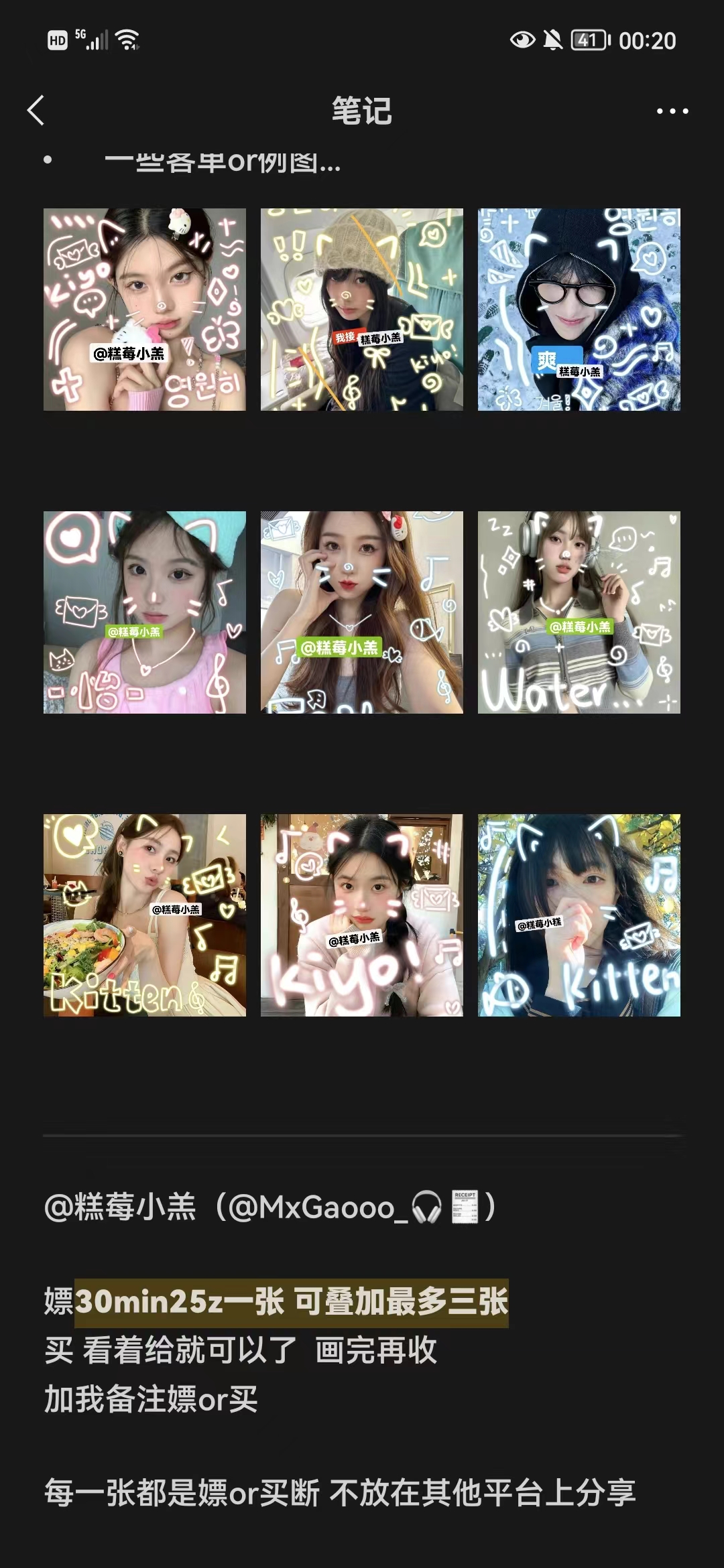Open the example photo with Hello Kitty hairclip
The image size is (724, 1568).
(x=145, y=310)
